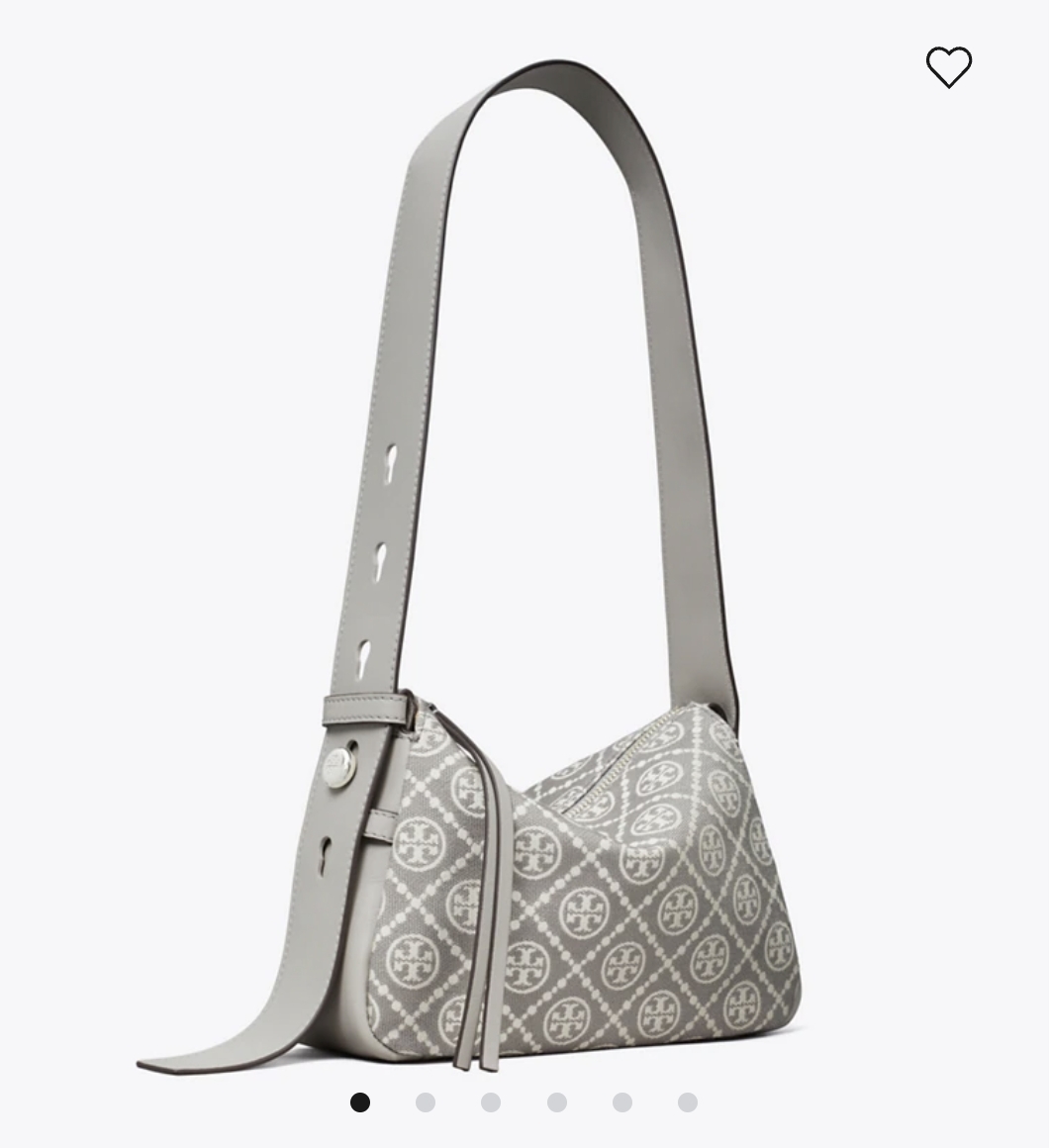
Task: Select the third carousel indicator dot
Action: click(x=491, y=1101)
